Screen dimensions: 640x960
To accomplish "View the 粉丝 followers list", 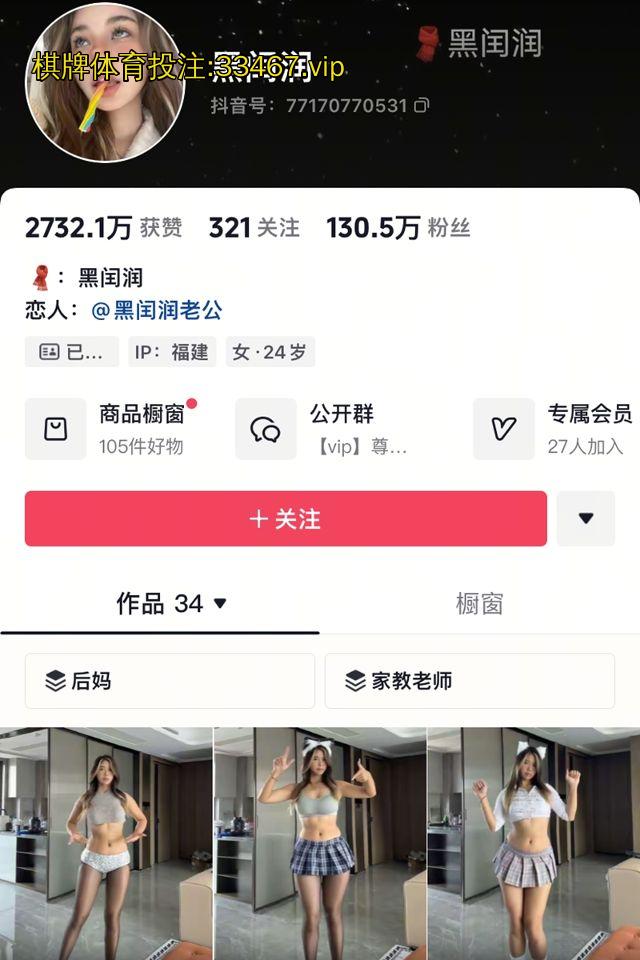I will point(397,228).
